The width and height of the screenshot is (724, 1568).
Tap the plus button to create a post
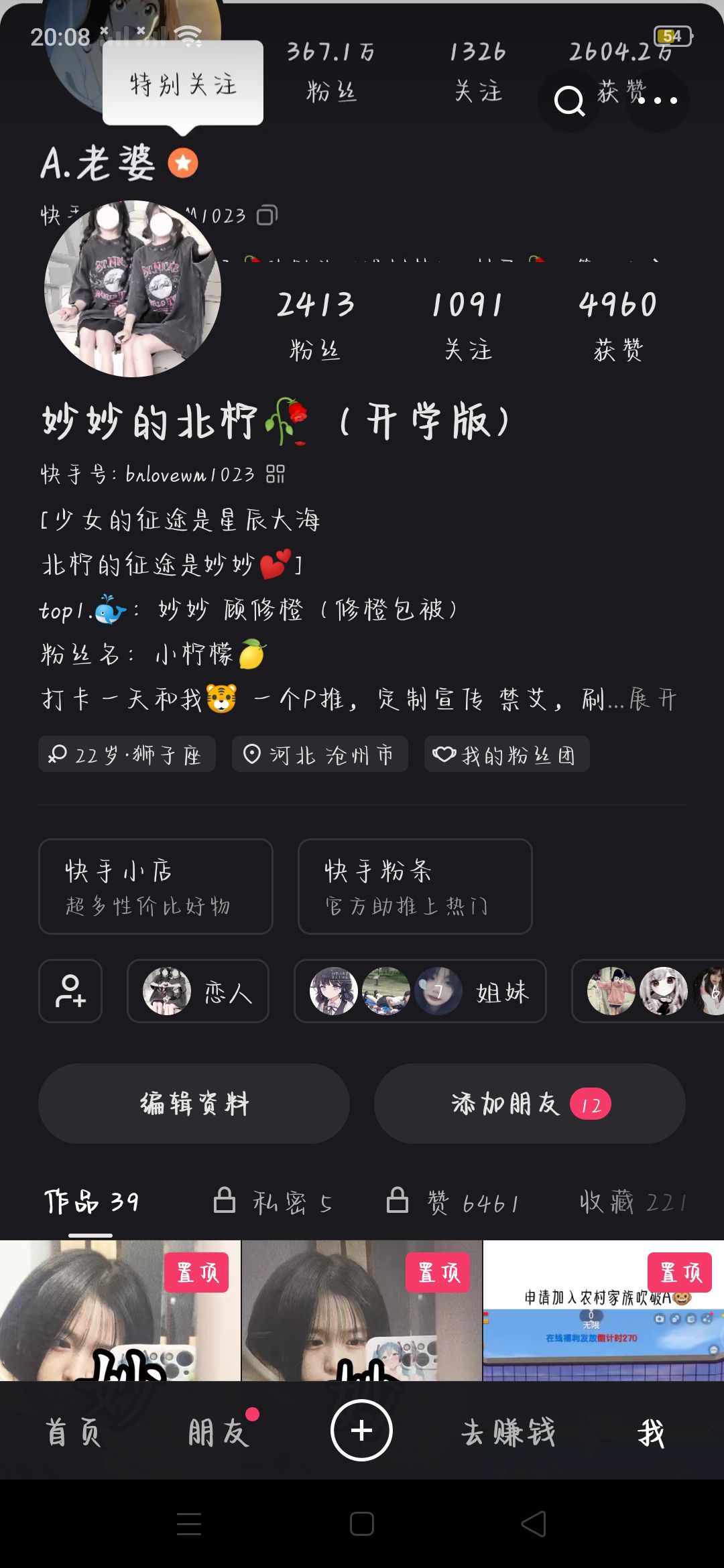click(x=361, y=1431)
